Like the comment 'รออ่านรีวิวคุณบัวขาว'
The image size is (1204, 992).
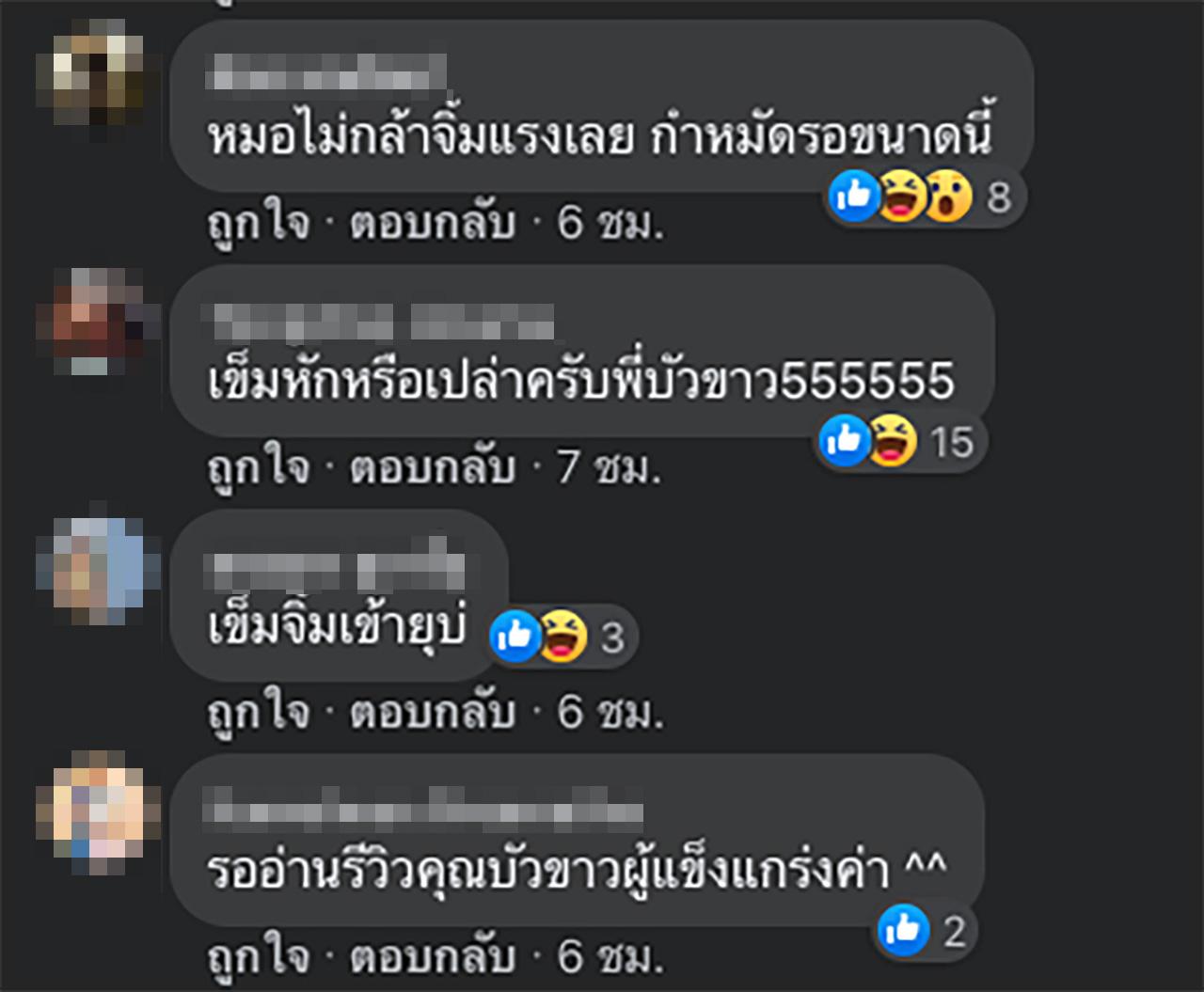[258, 956]
